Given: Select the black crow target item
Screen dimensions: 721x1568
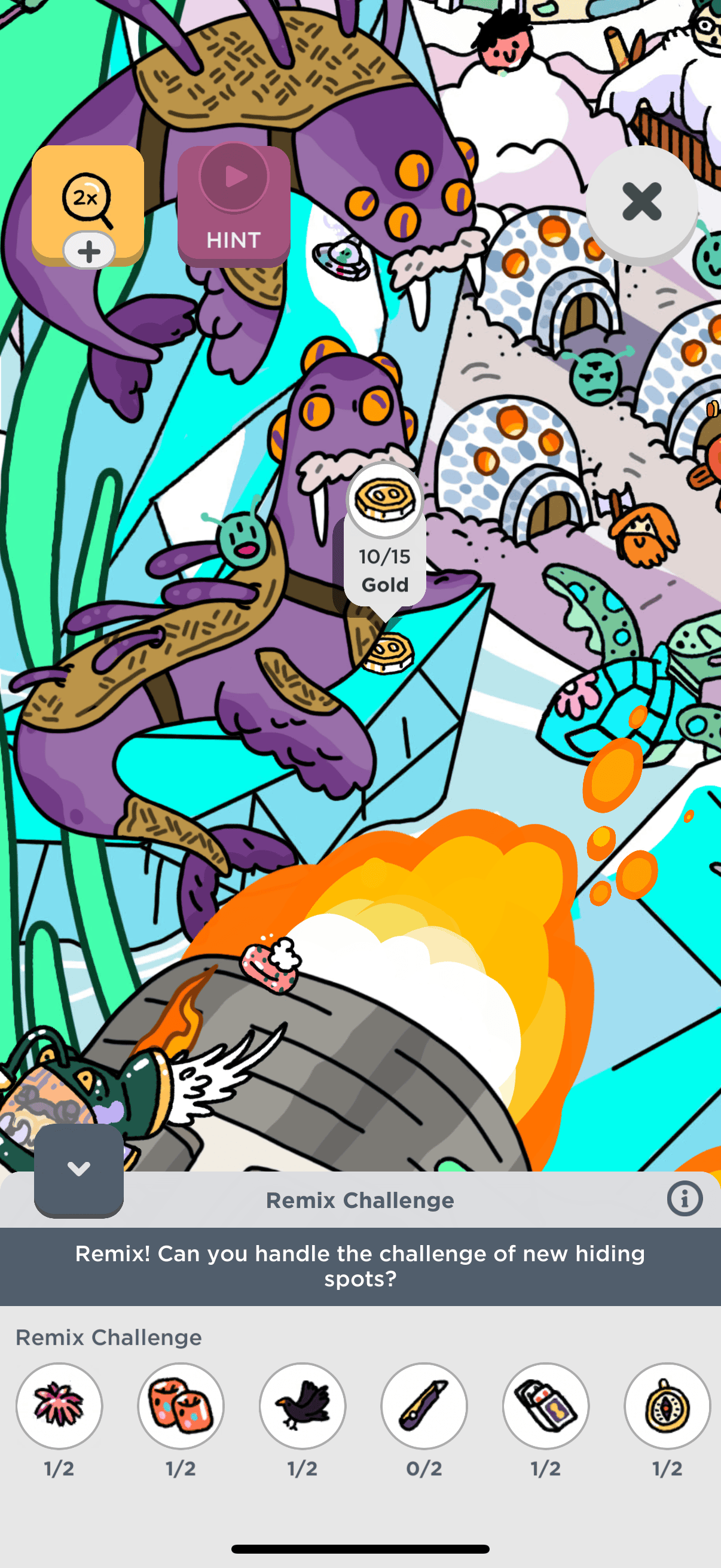Looking at the screenshot, I should (x=303, y=1405).
